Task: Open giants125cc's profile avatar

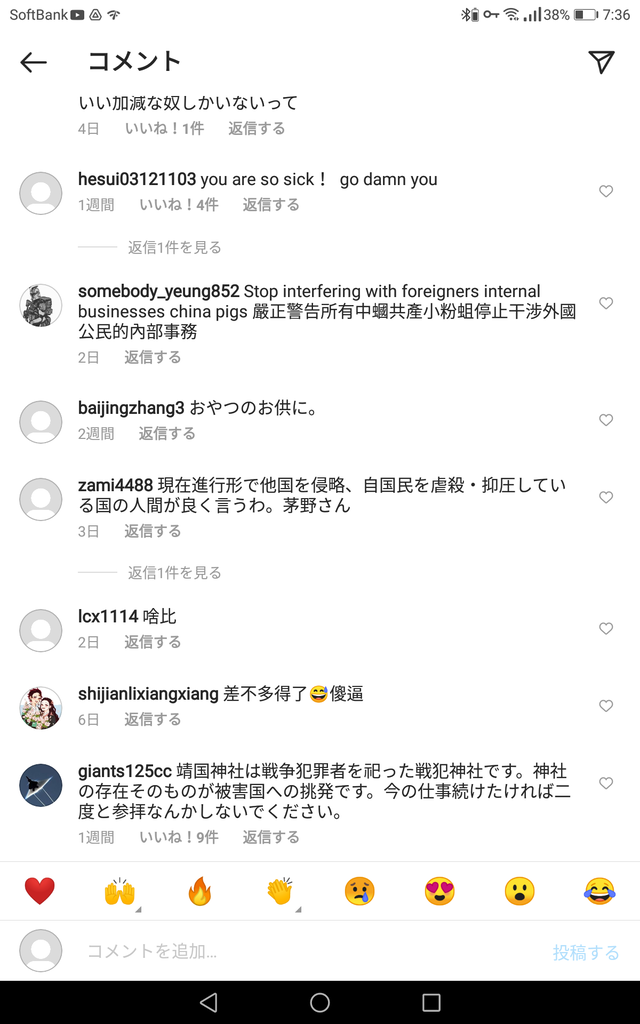Action: point(40,786)
